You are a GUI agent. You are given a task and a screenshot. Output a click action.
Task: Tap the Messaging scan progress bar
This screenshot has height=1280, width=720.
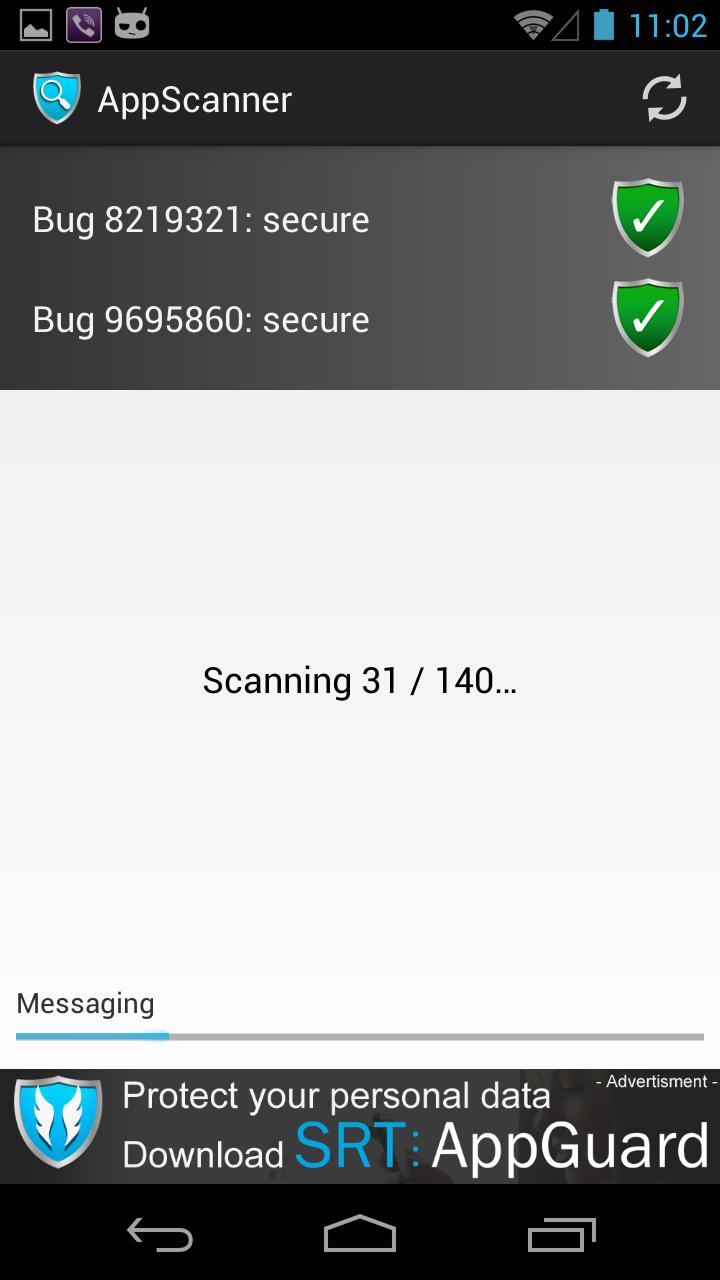click(x=358, y=1037)
